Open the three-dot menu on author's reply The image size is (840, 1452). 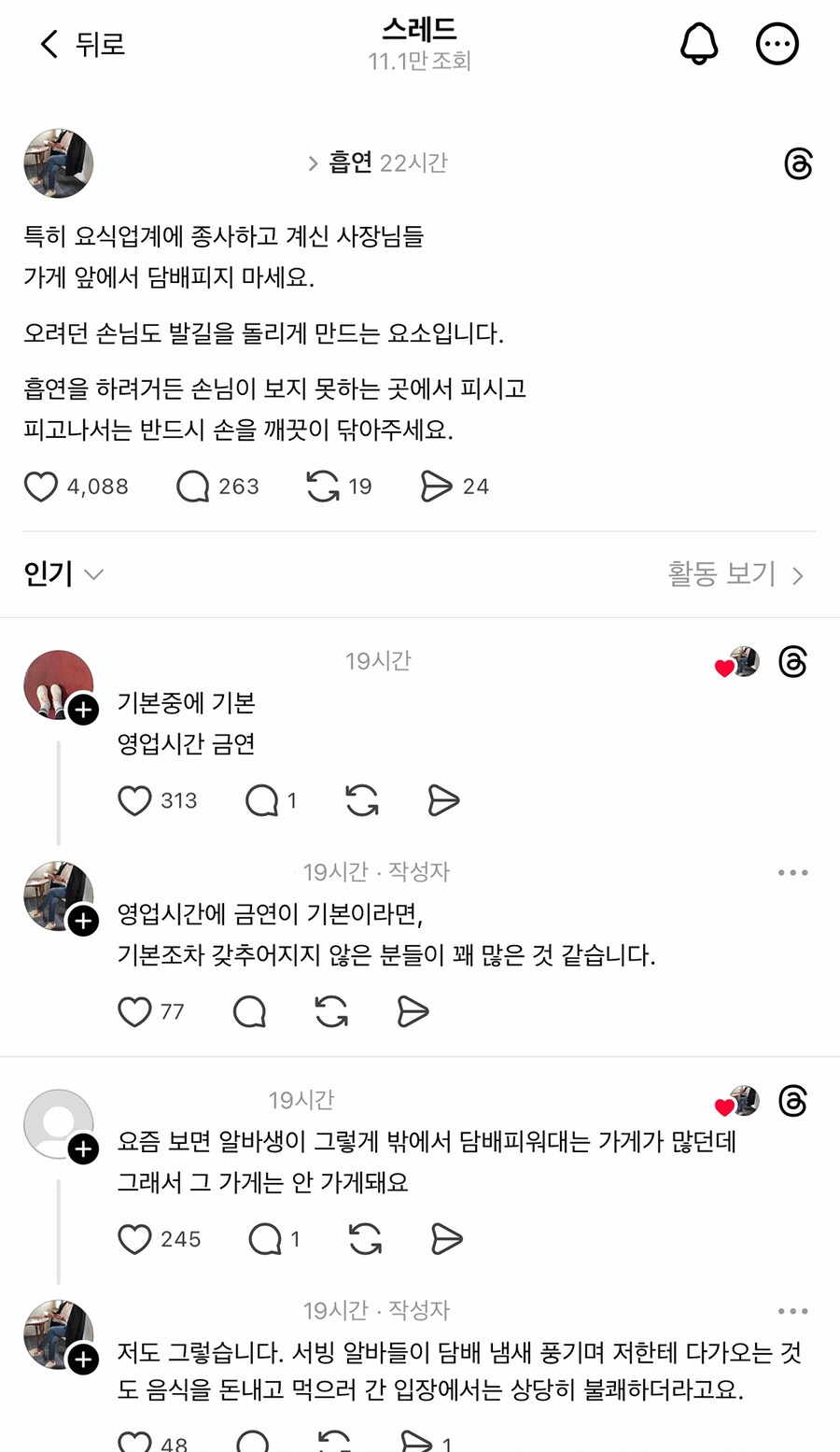point(791,871)
